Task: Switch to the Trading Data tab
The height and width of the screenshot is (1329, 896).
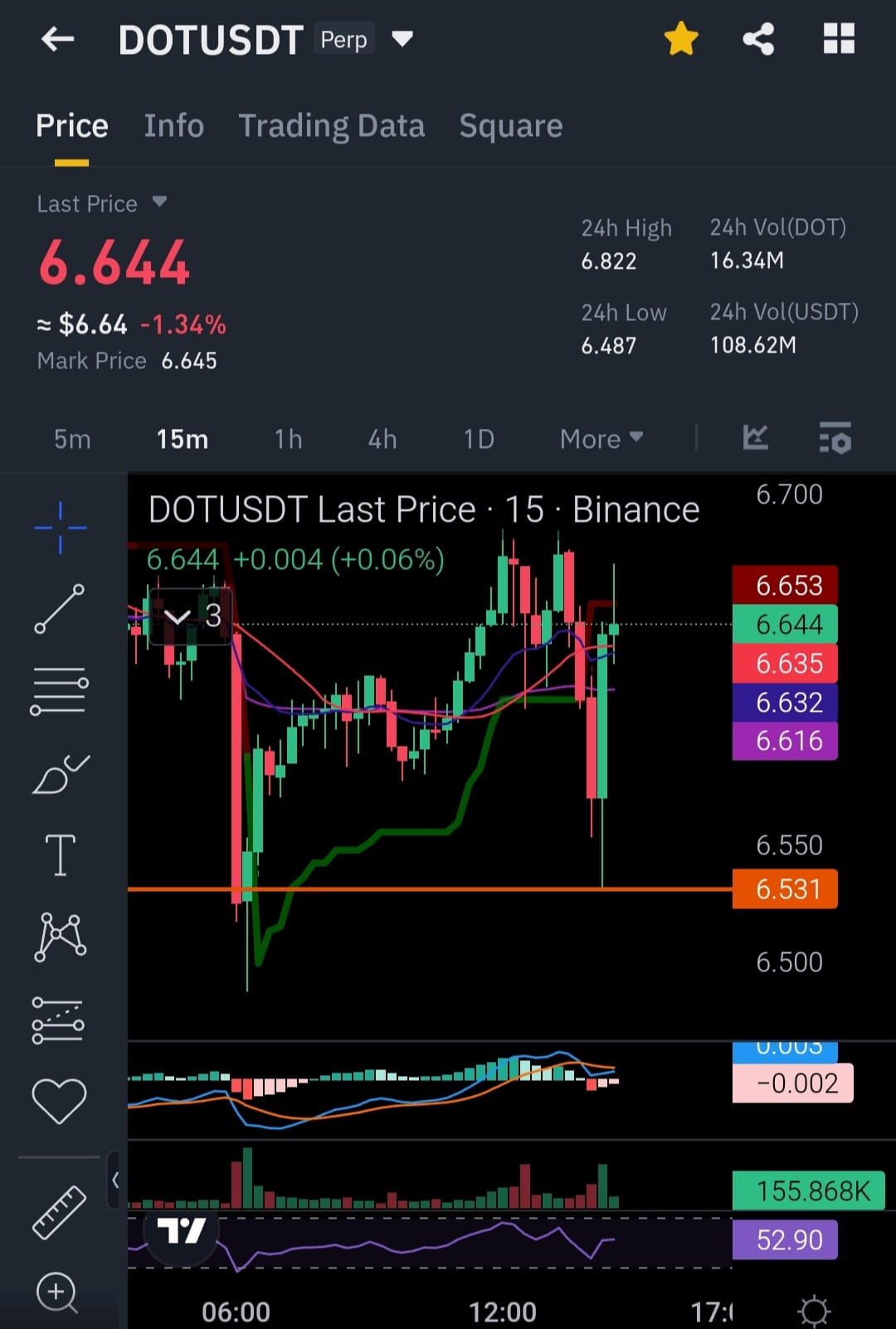Action: (332, 125)
